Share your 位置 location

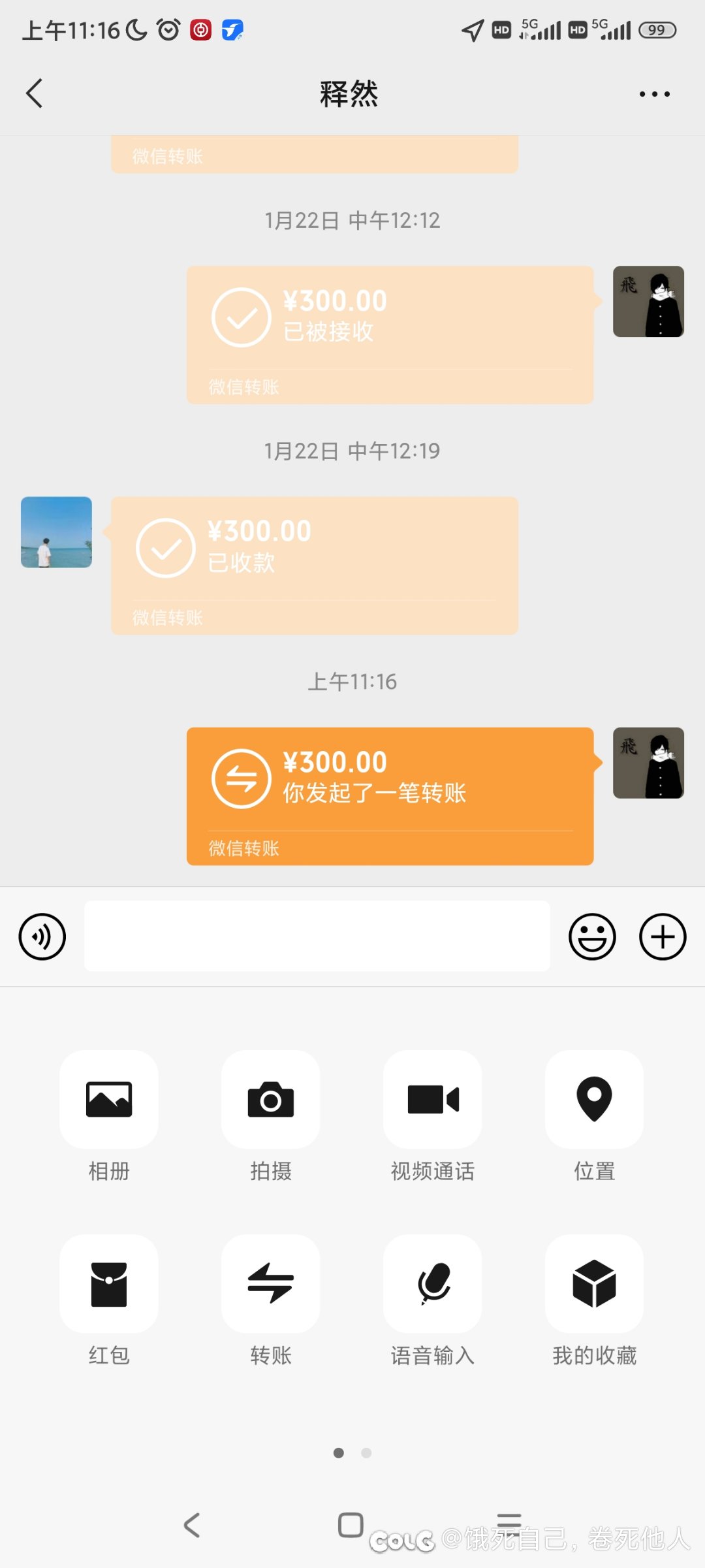(594, 1100)
